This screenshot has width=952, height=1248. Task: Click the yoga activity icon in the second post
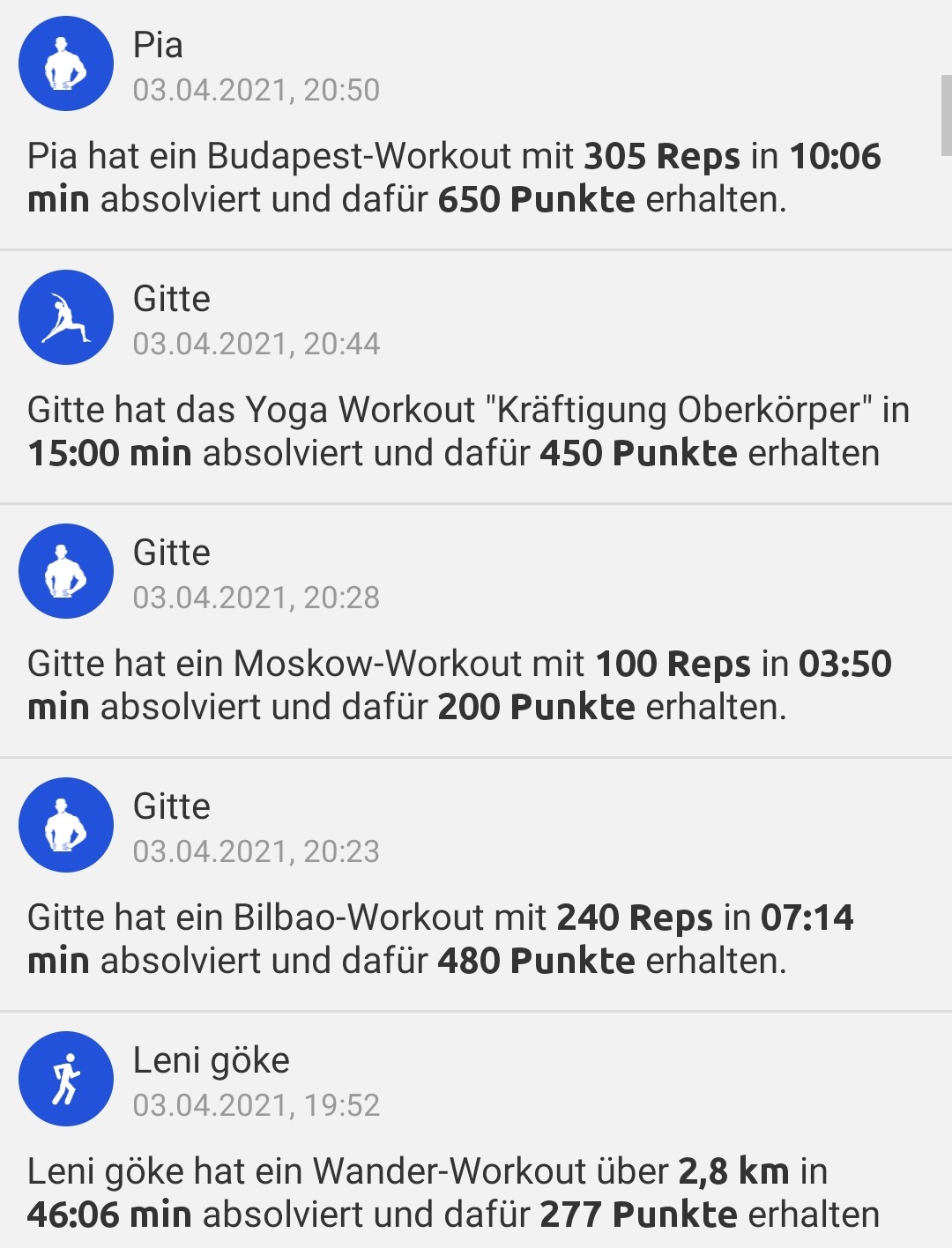[x=64, y=317]
